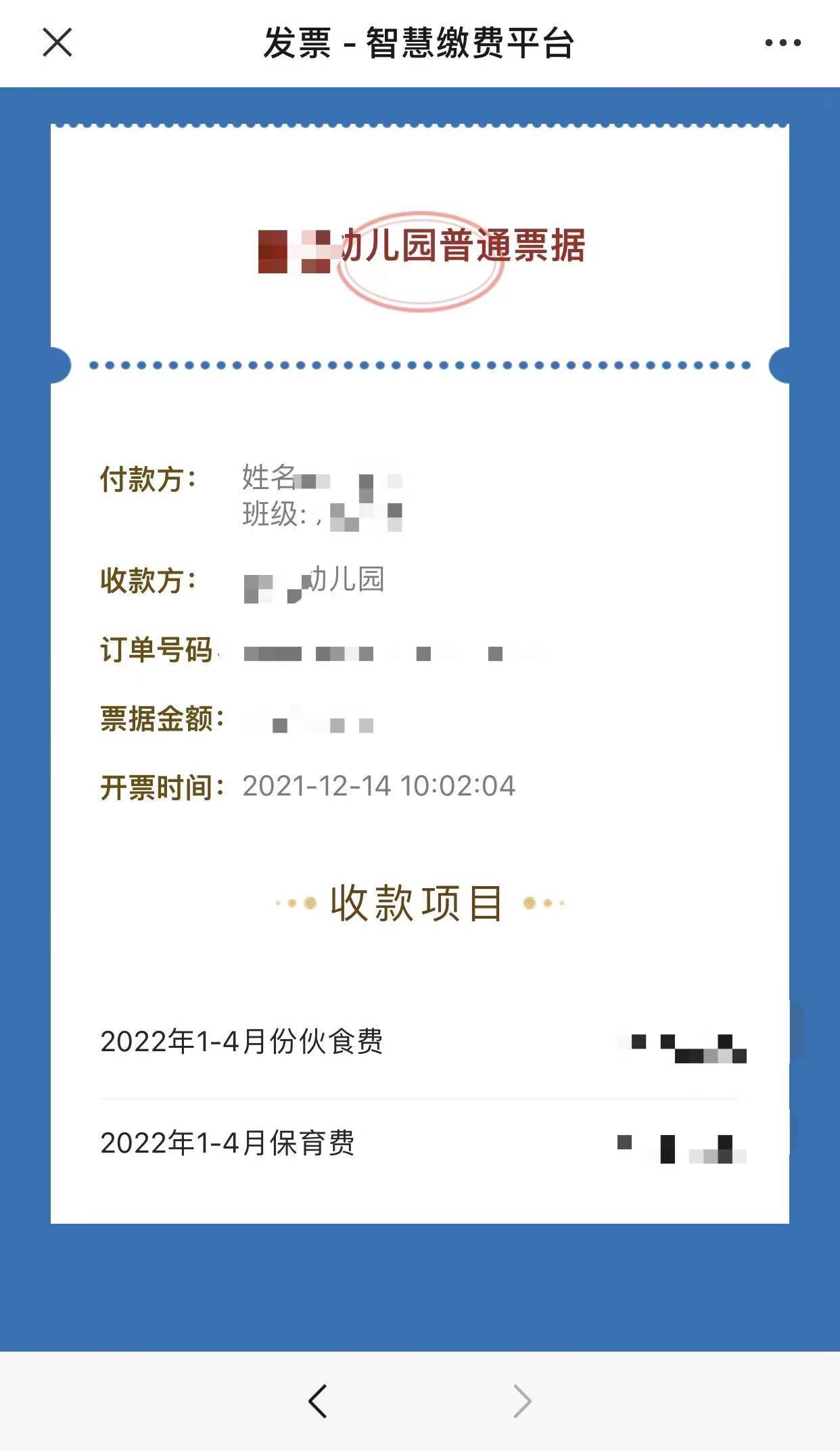Close the invoice webview page
Viewport: 840px width, 1451px height.
(57, 43)
